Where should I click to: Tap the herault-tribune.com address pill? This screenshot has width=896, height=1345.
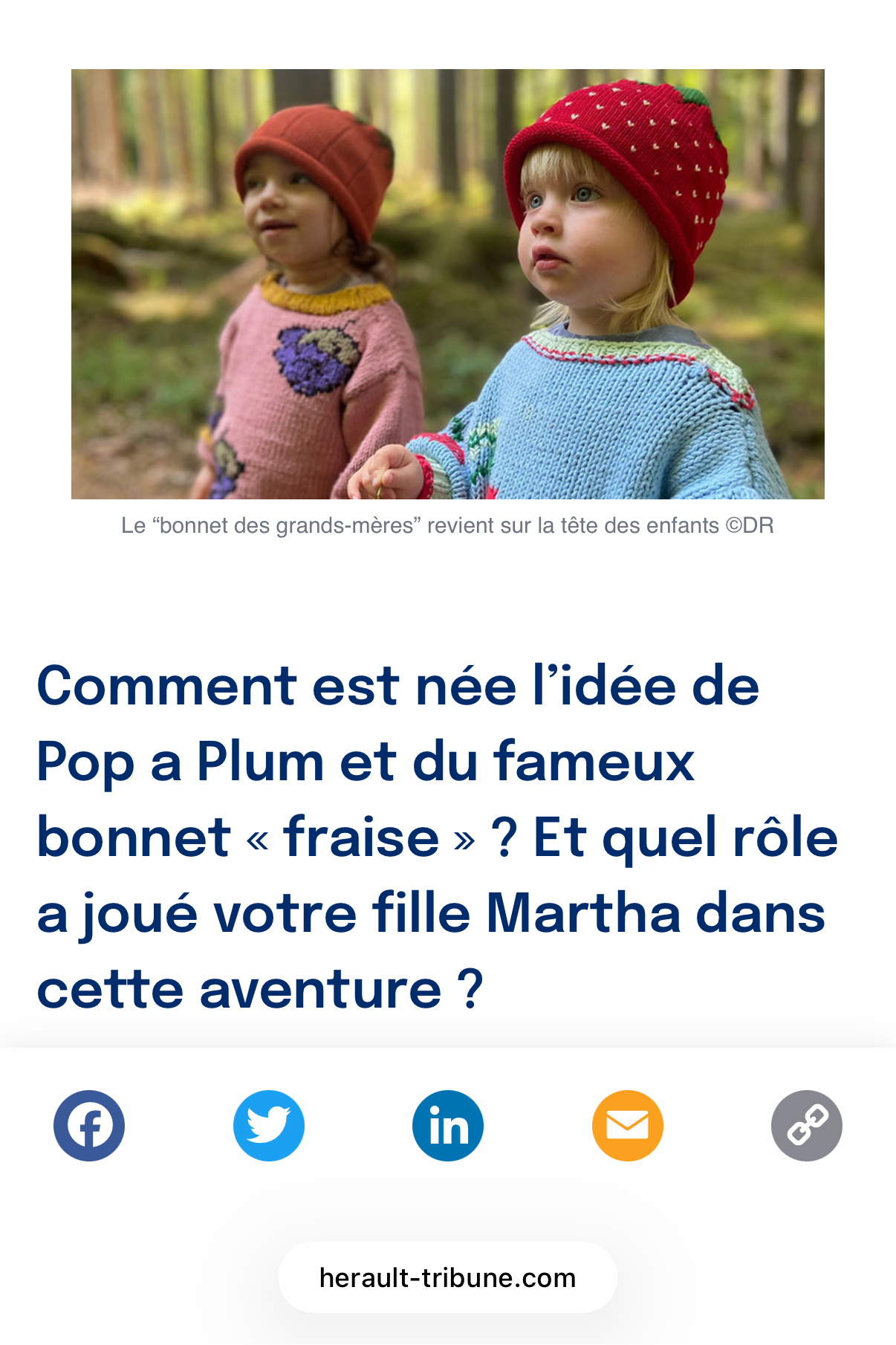447,1277
